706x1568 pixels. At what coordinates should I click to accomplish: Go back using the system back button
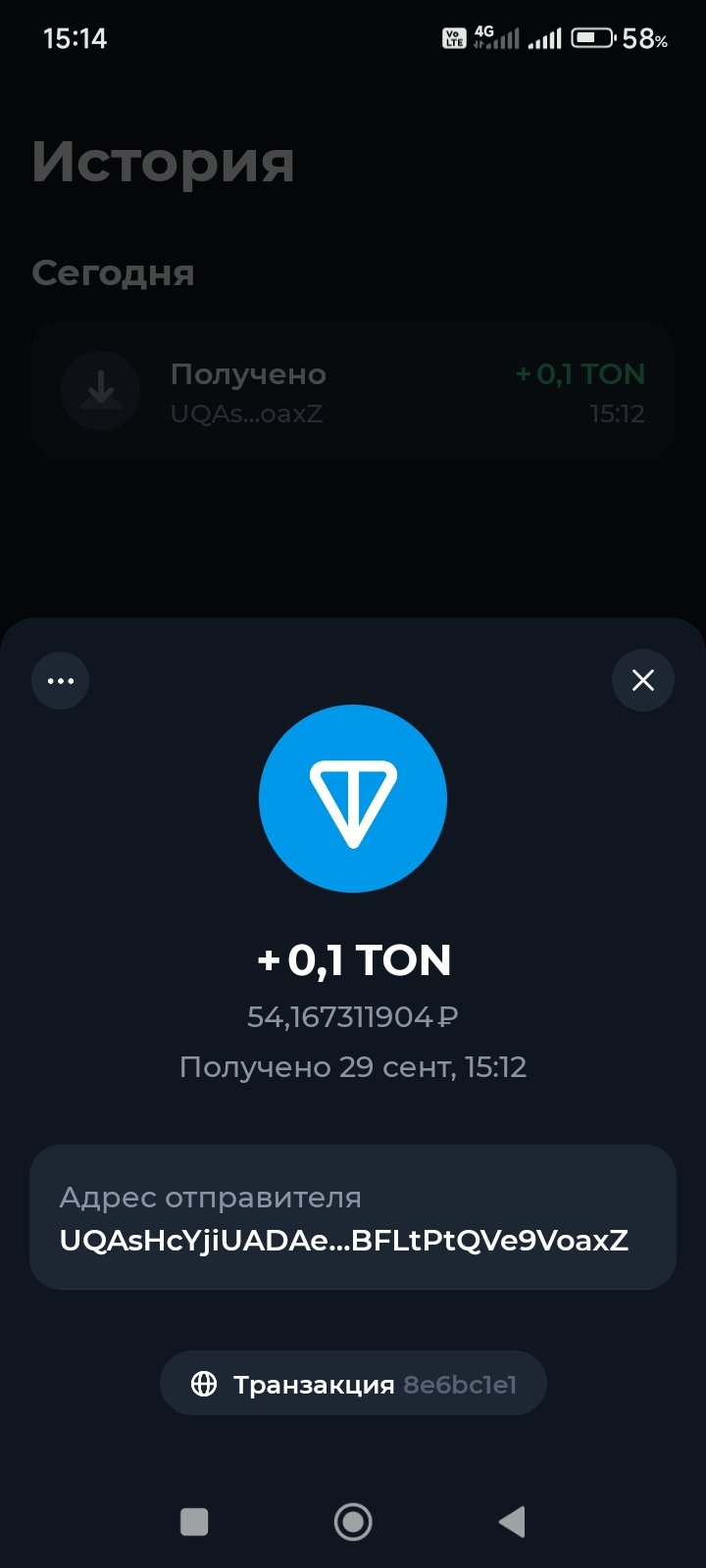512,1522
